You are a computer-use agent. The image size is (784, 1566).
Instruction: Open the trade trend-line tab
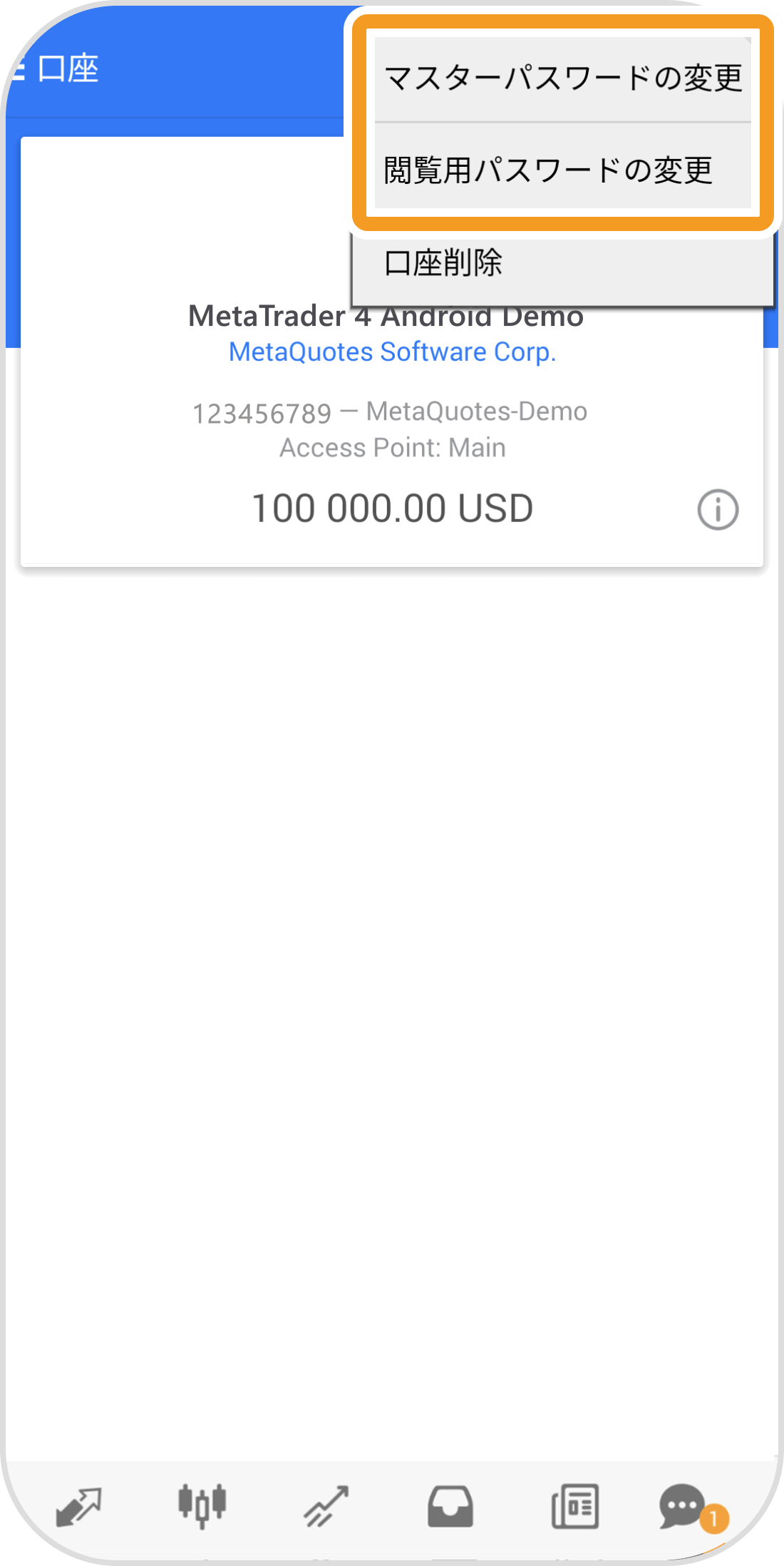[326, 1506]
